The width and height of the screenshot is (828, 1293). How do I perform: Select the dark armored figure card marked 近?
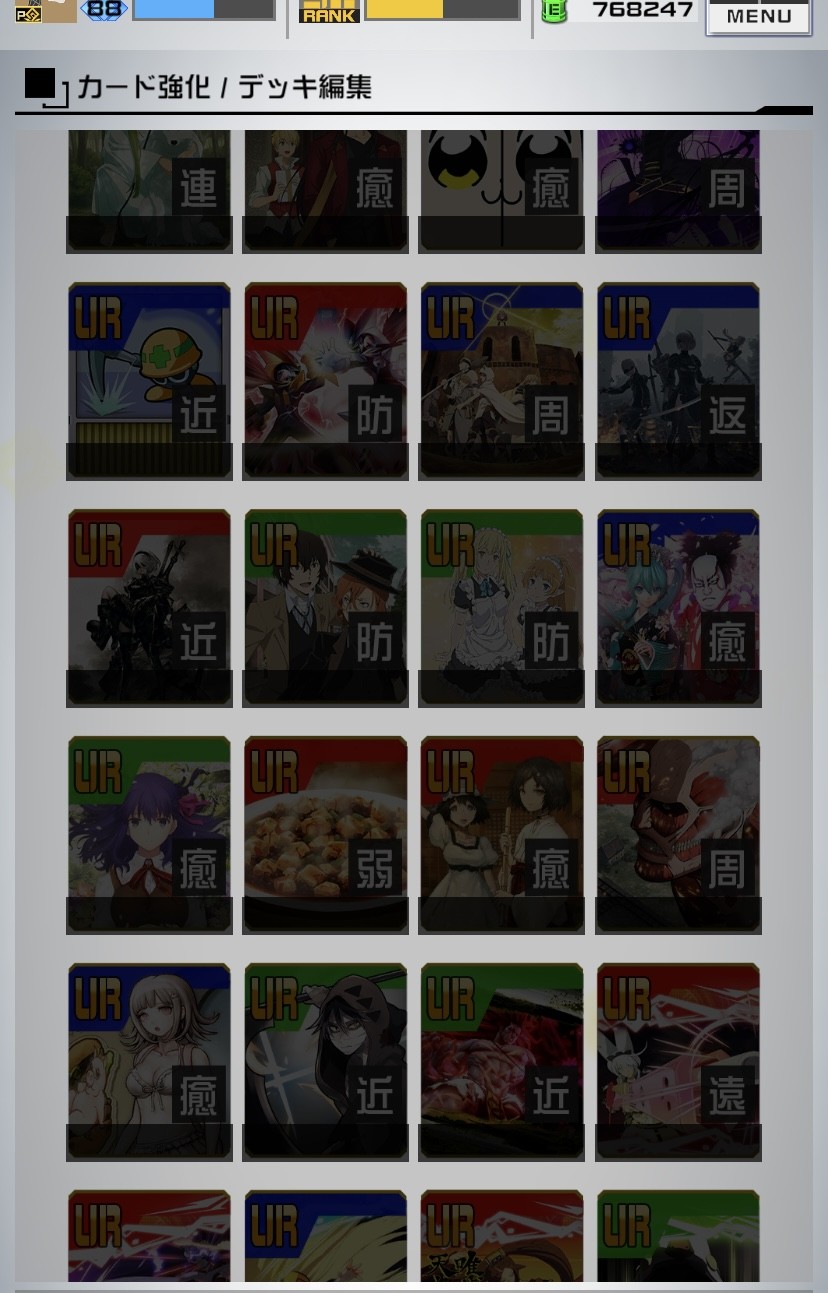(x=149, y=608)
